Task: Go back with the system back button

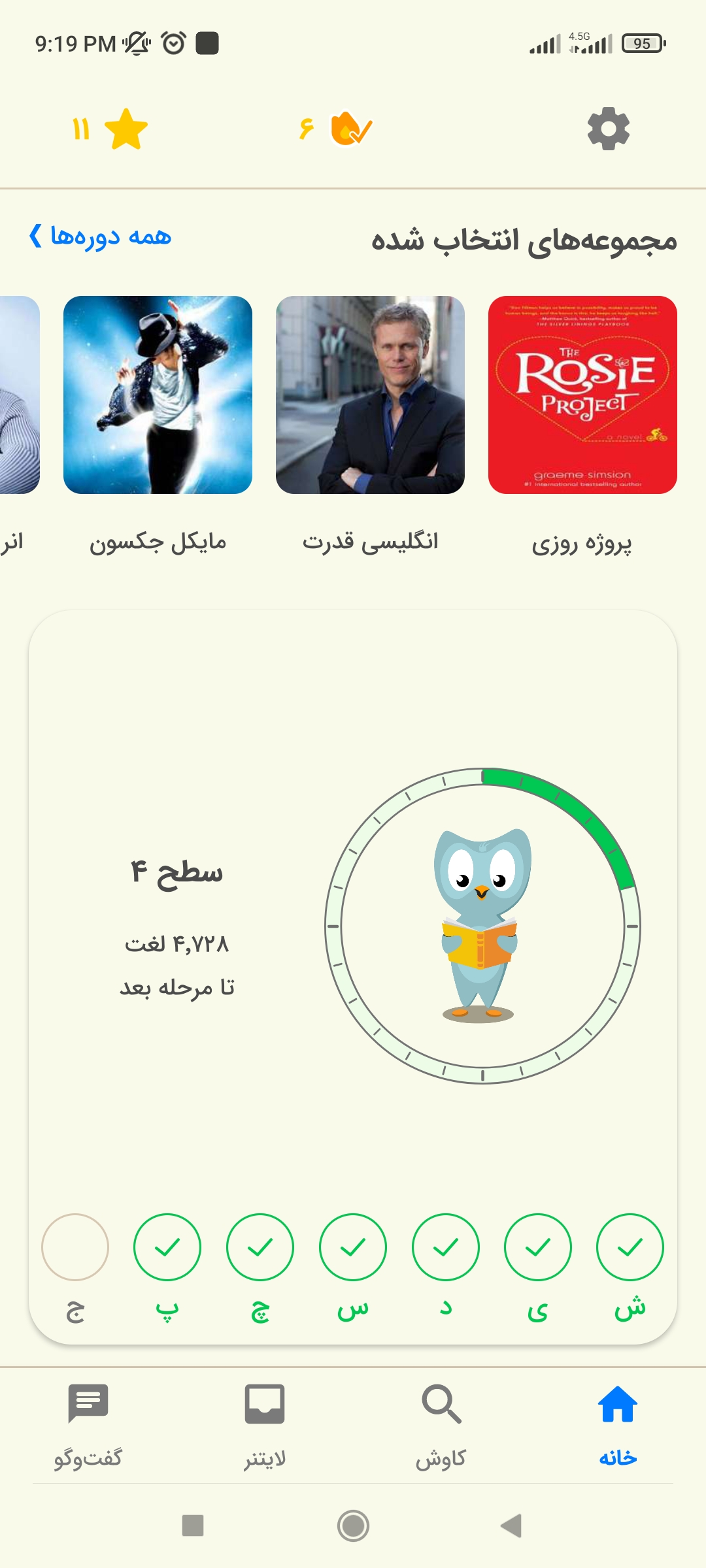Action: [x=511, y=1526]
